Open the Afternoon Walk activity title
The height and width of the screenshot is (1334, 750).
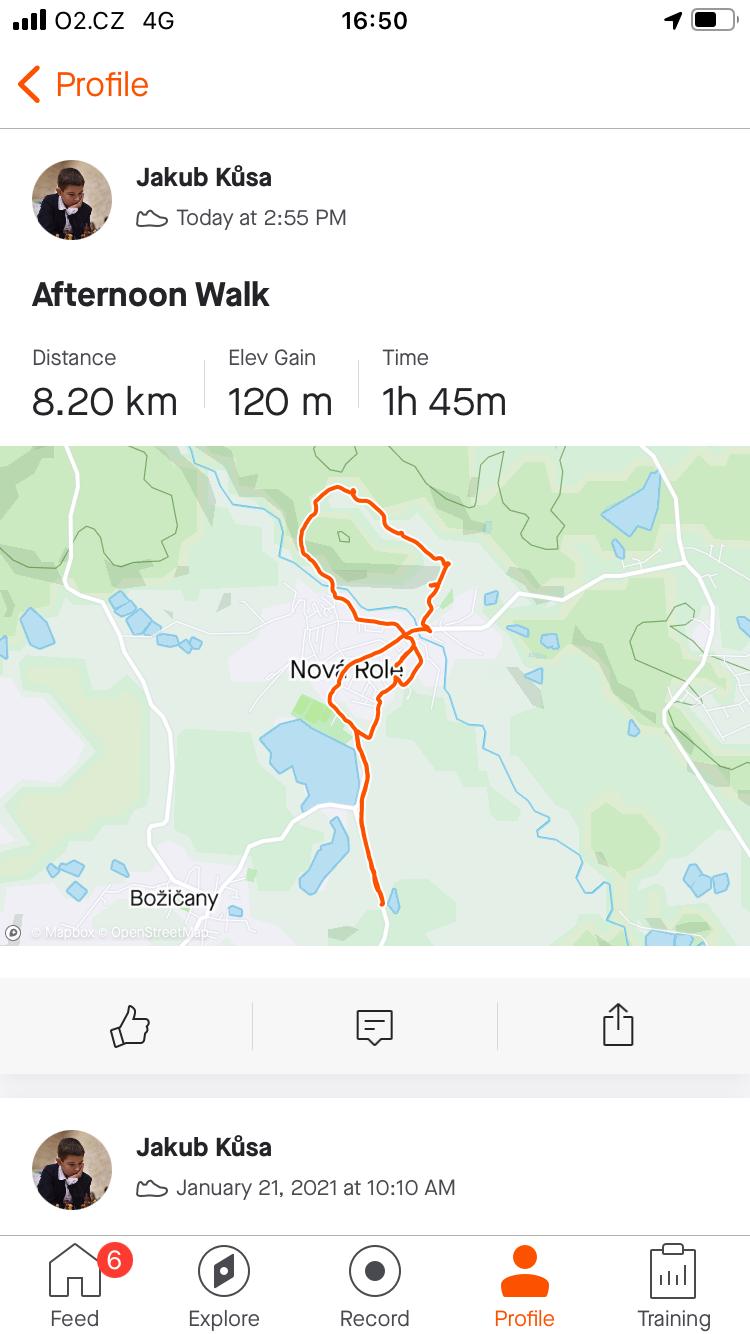(x=151, y=295)
